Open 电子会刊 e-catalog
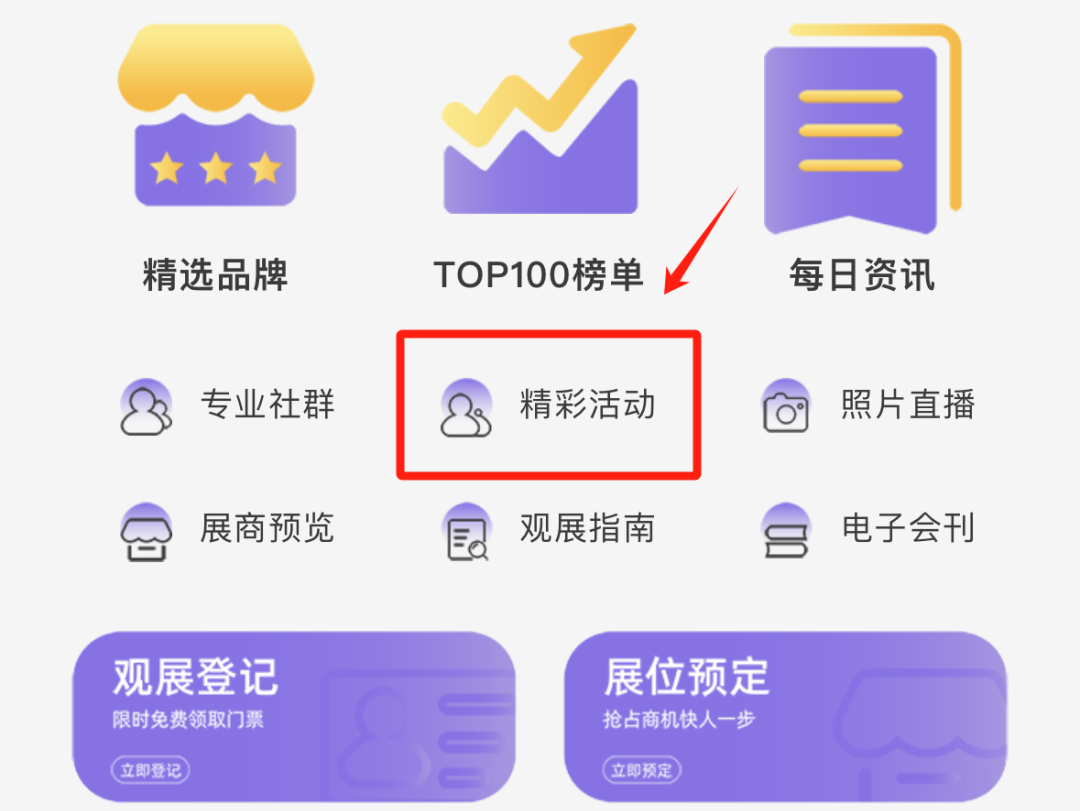This screenshot has height=811, width=1080. tap(868, 528)
